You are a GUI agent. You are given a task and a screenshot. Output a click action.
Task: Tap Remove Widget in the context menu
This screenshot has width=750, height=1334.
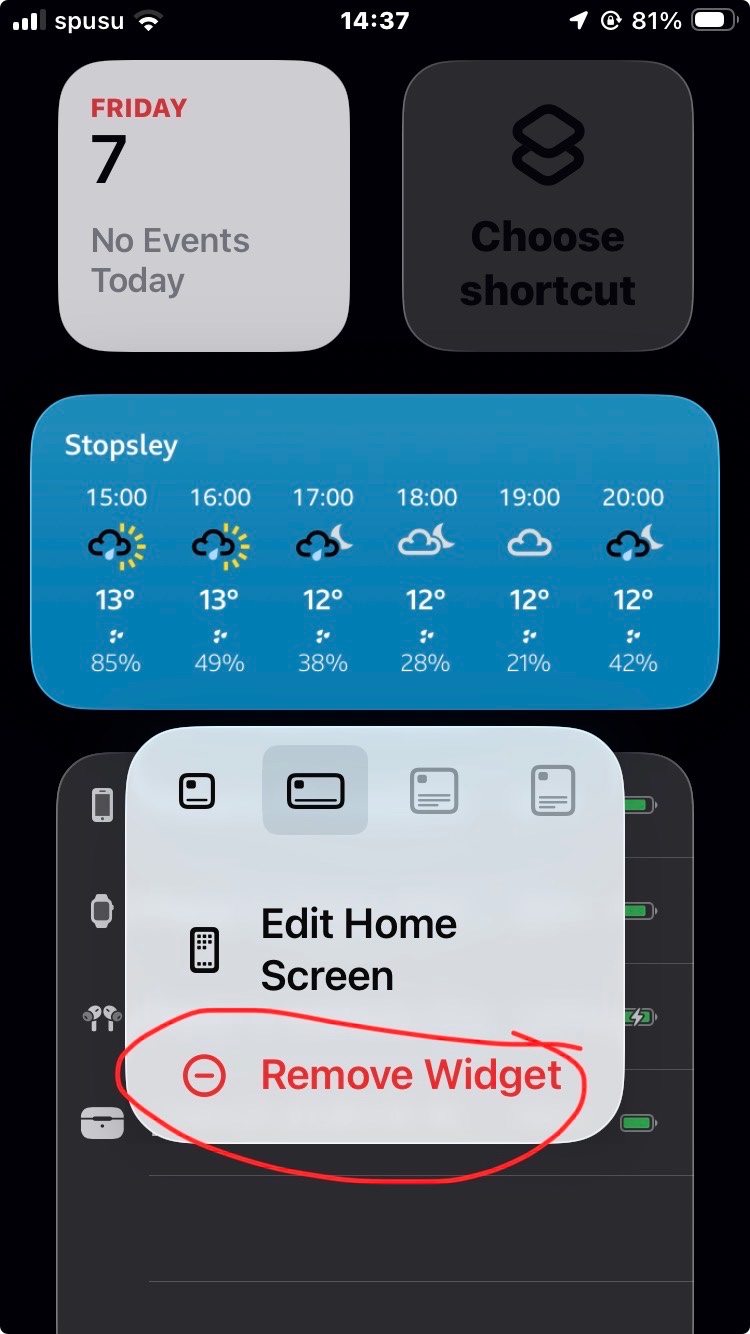(x=374, y=1076)
